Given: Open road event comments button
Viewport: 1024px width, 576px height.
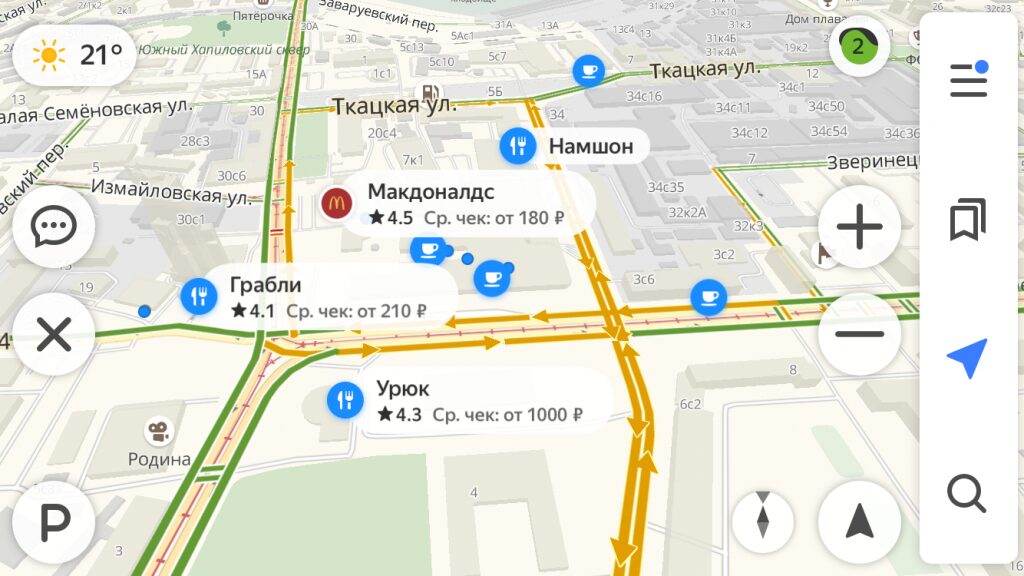Looking at the screenshot, I should [x=53, y=227].
